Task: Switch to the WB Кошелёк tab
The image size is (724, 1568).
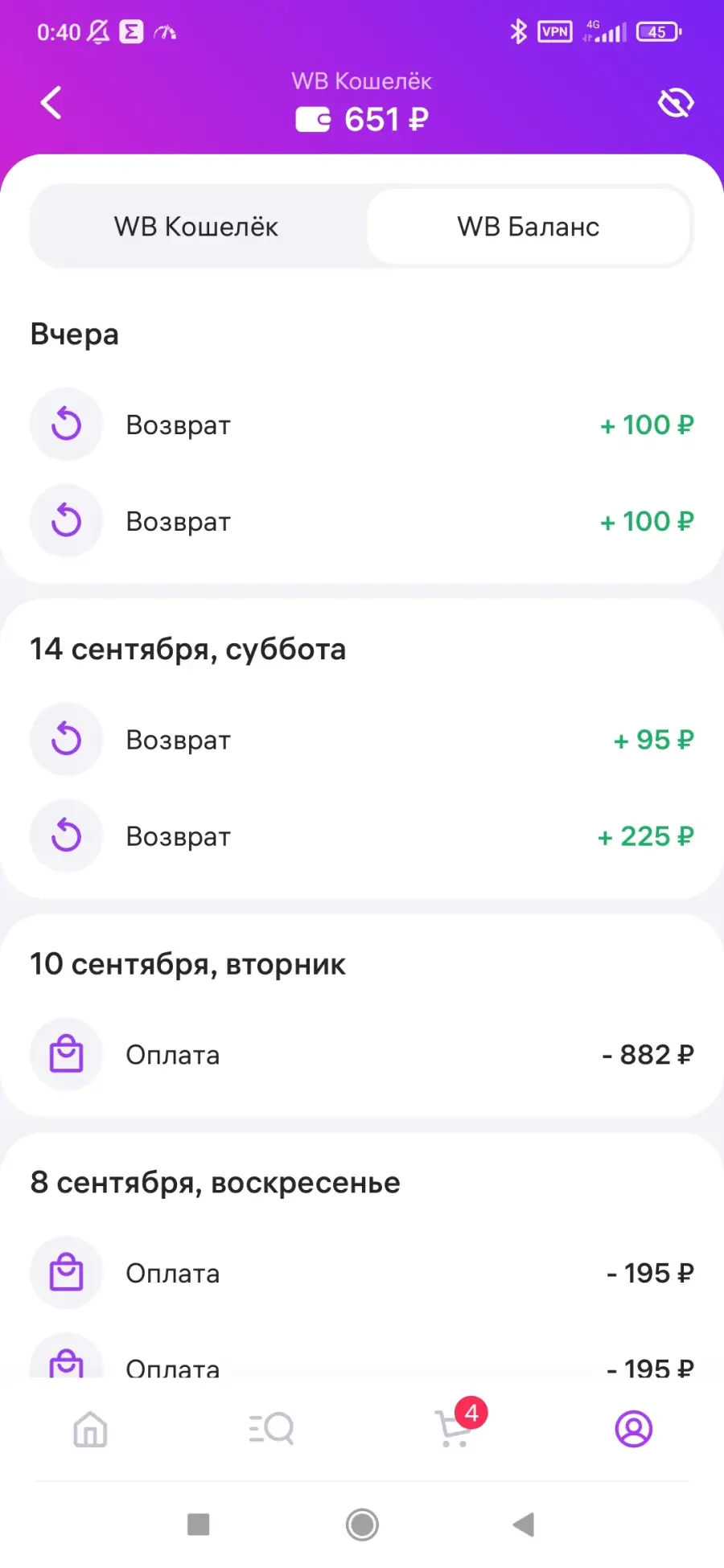Action: pos(196,227)
